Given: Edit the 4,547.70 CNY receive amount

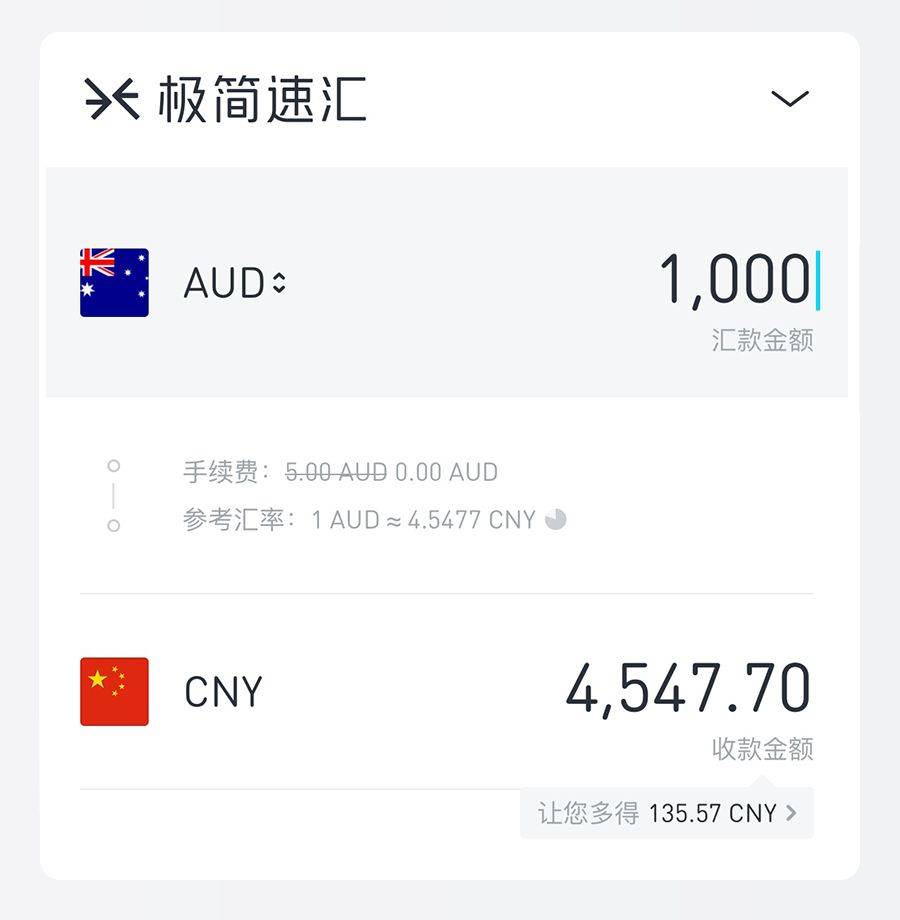Looking at the screenshot, I should click(688, 690).
